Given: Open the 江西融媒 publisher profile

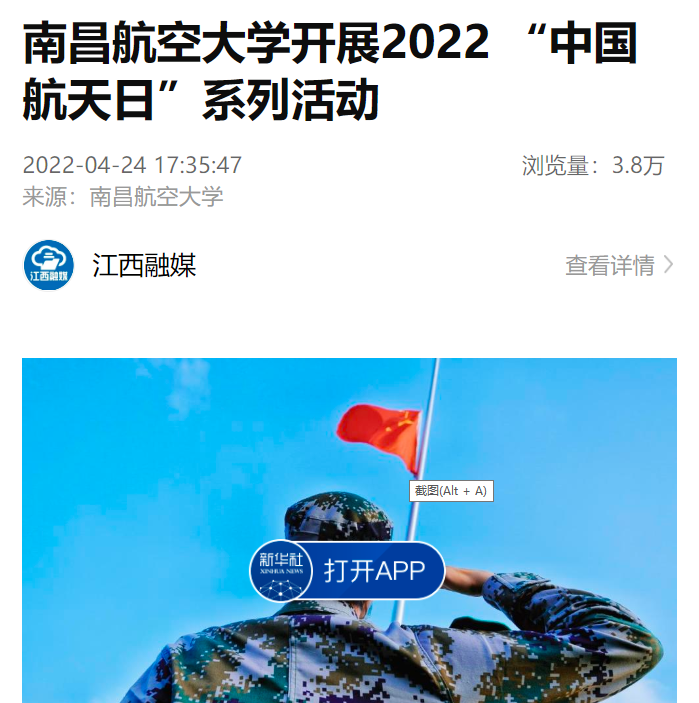Looking at the screenshot, I should point(144,265).
